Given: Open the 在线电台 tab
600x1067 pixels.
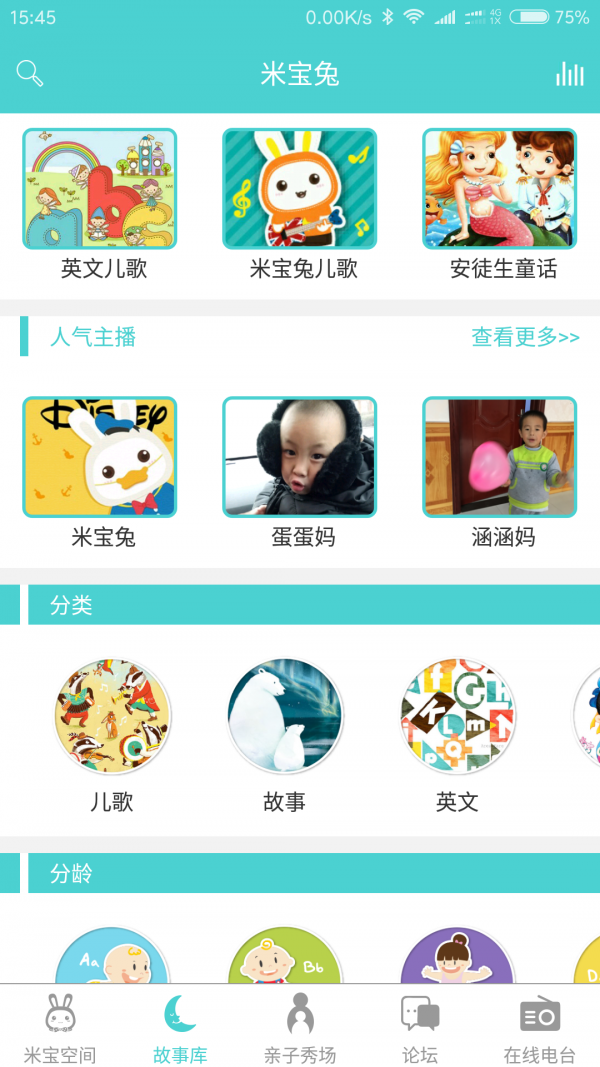Looking at the screenshot, I should click(x=540, y=1028).
